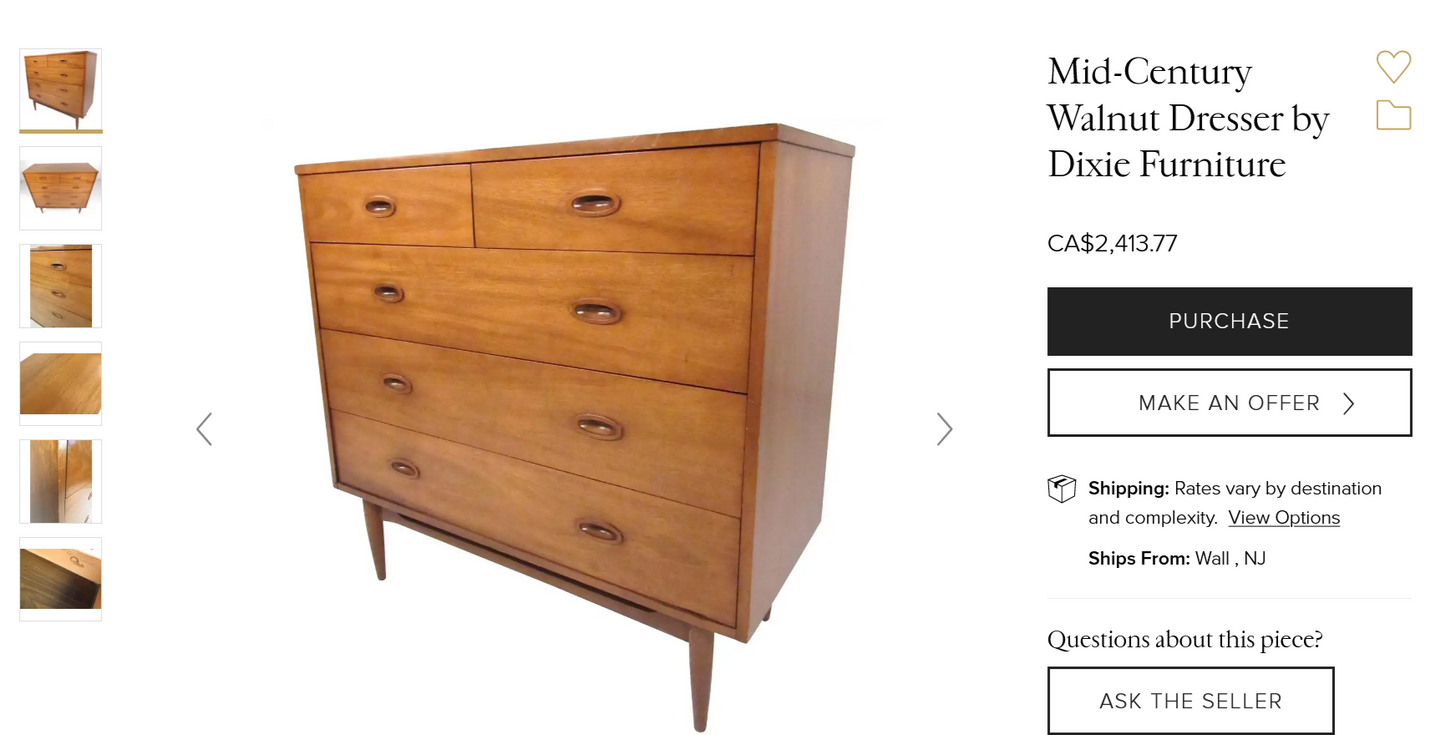This screenshot has height=735, width=1445.
Task: Go to the previous product photo
Action: pyautogui.click(x=204, y=429)
